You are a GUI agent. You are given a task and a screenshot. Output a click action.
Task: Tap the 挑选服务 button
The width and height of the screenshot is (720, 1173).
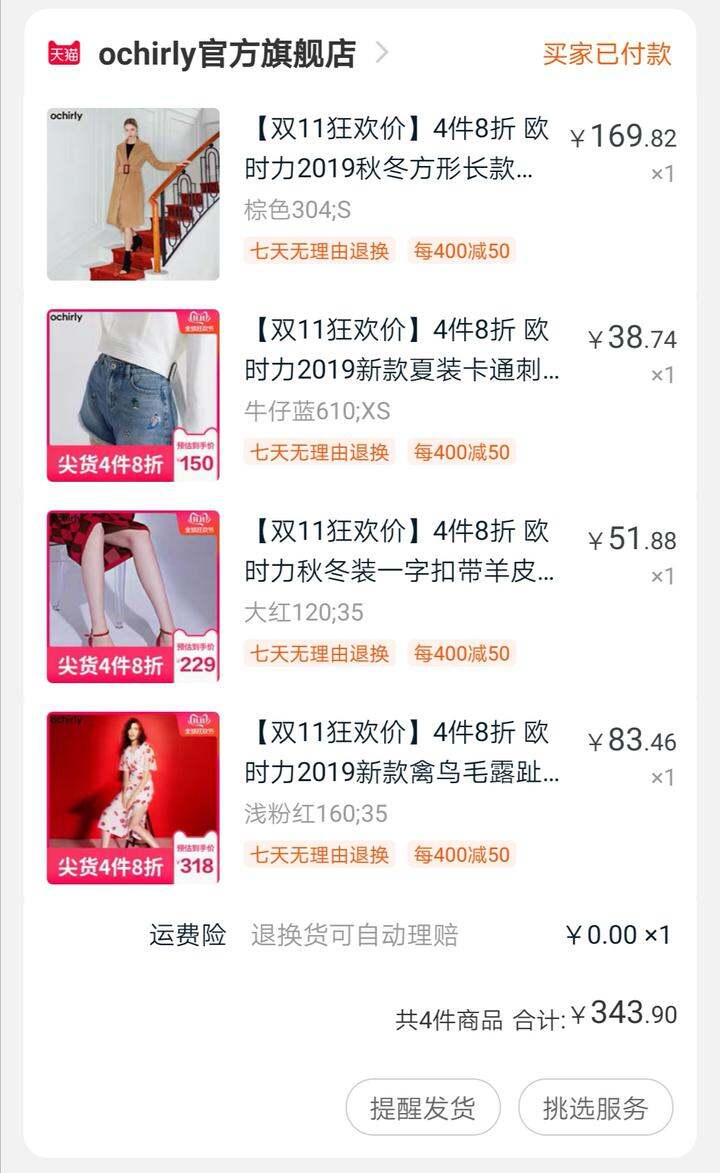point(596,1108)
